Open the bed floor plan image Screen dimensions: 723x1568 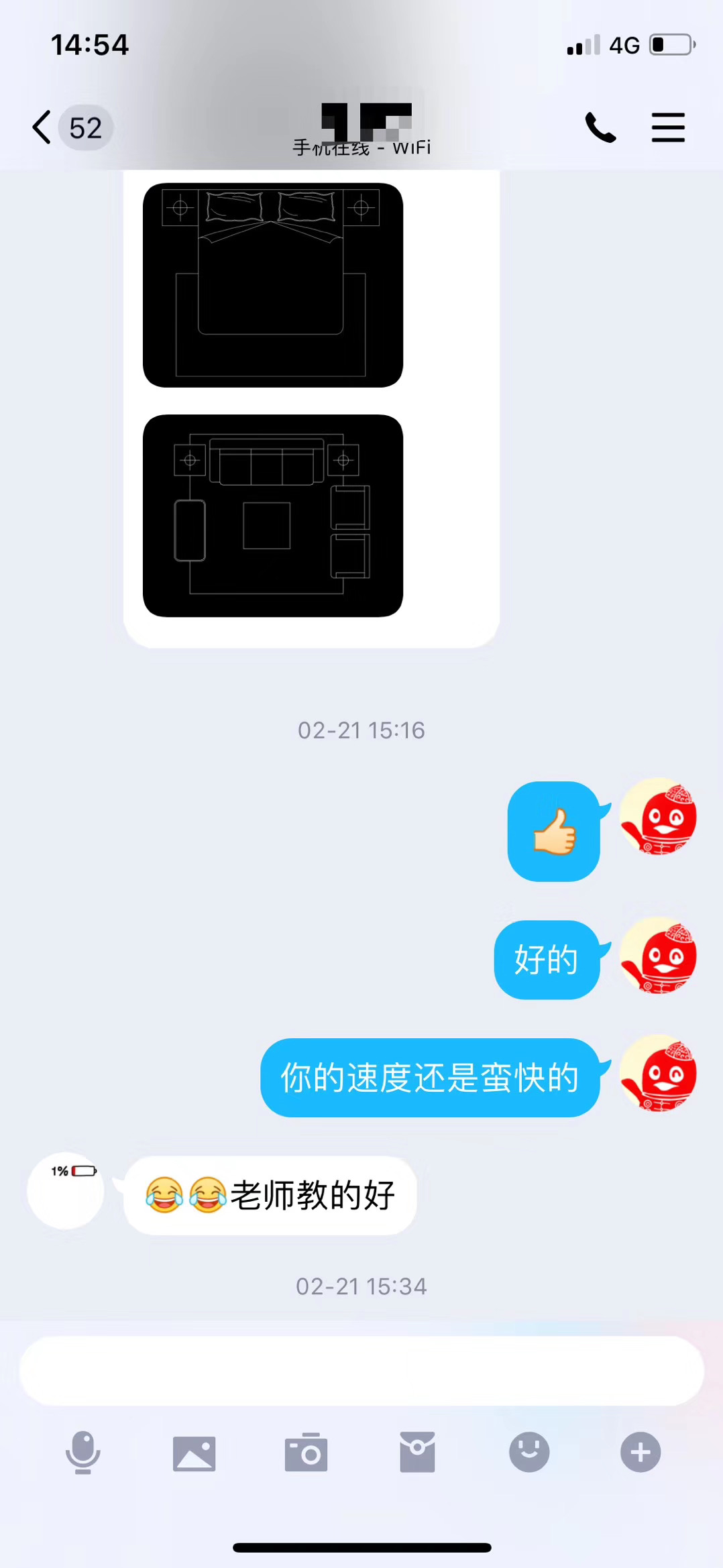tap(273, 285)
